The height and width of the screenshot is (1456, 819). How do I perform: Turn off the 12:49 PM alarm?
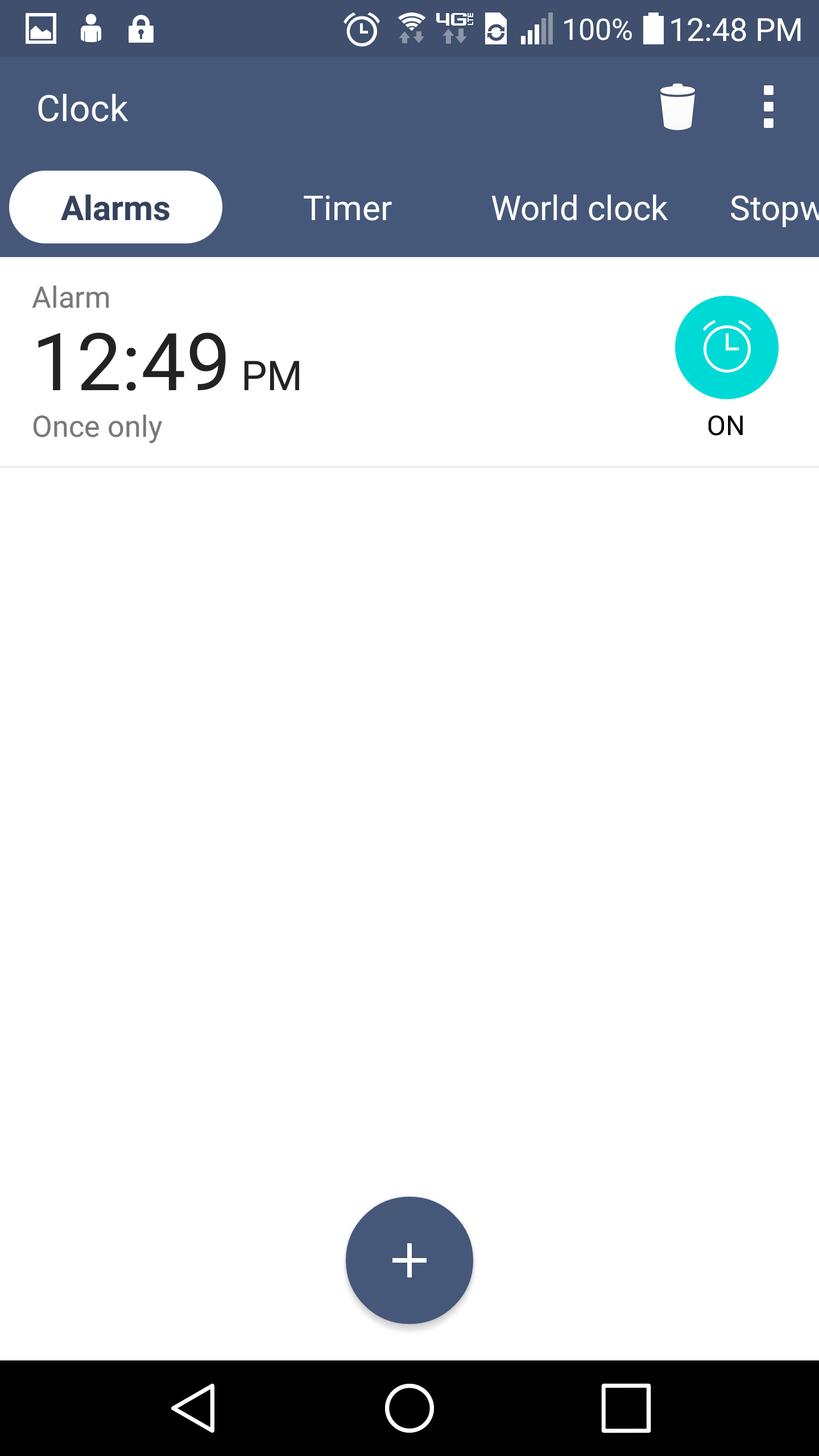click(x=726, y=348)
